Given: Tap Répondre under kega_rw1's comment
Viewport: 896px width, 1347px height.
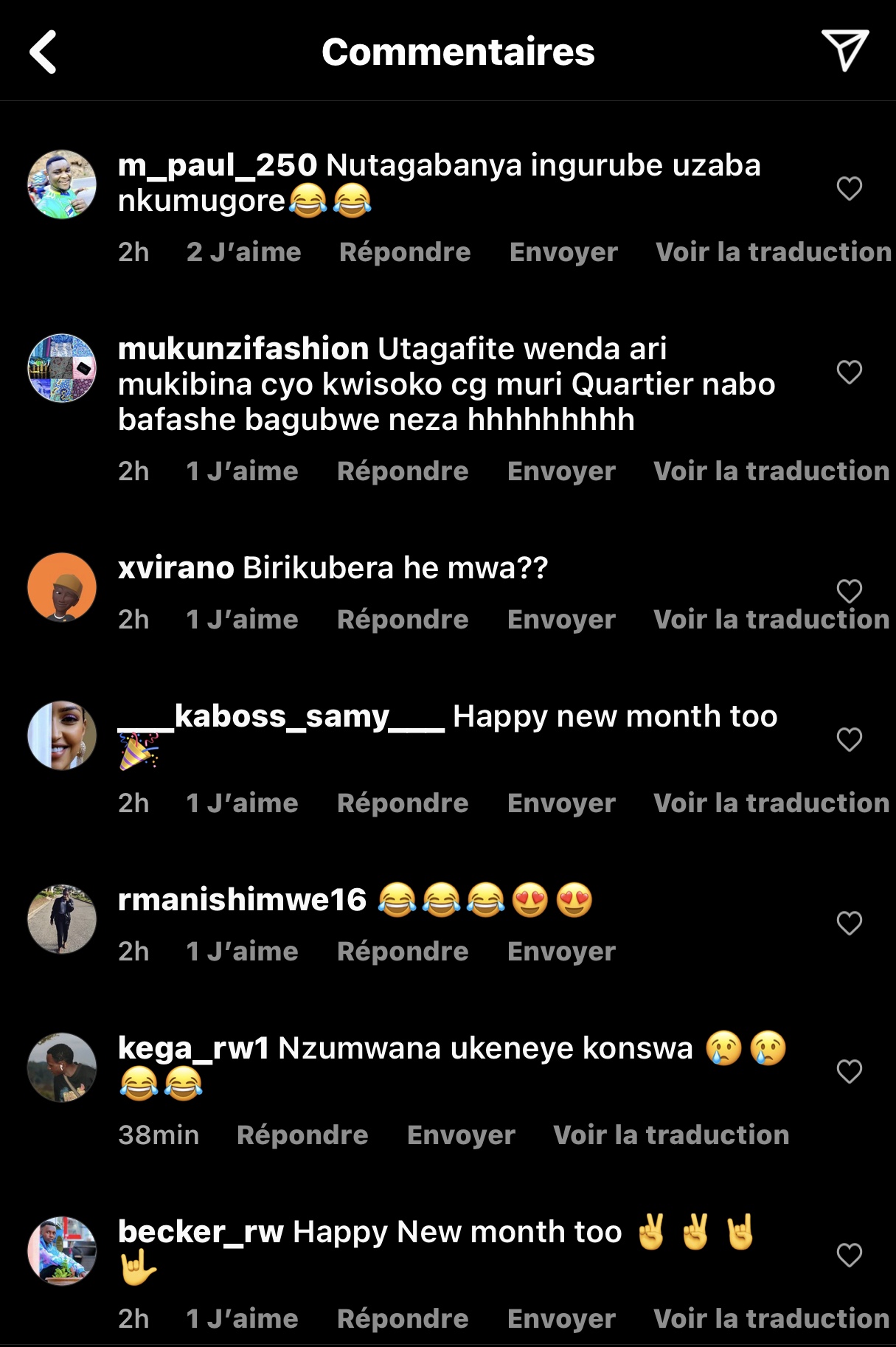Looking at the screenshot, I should 302,1135.
